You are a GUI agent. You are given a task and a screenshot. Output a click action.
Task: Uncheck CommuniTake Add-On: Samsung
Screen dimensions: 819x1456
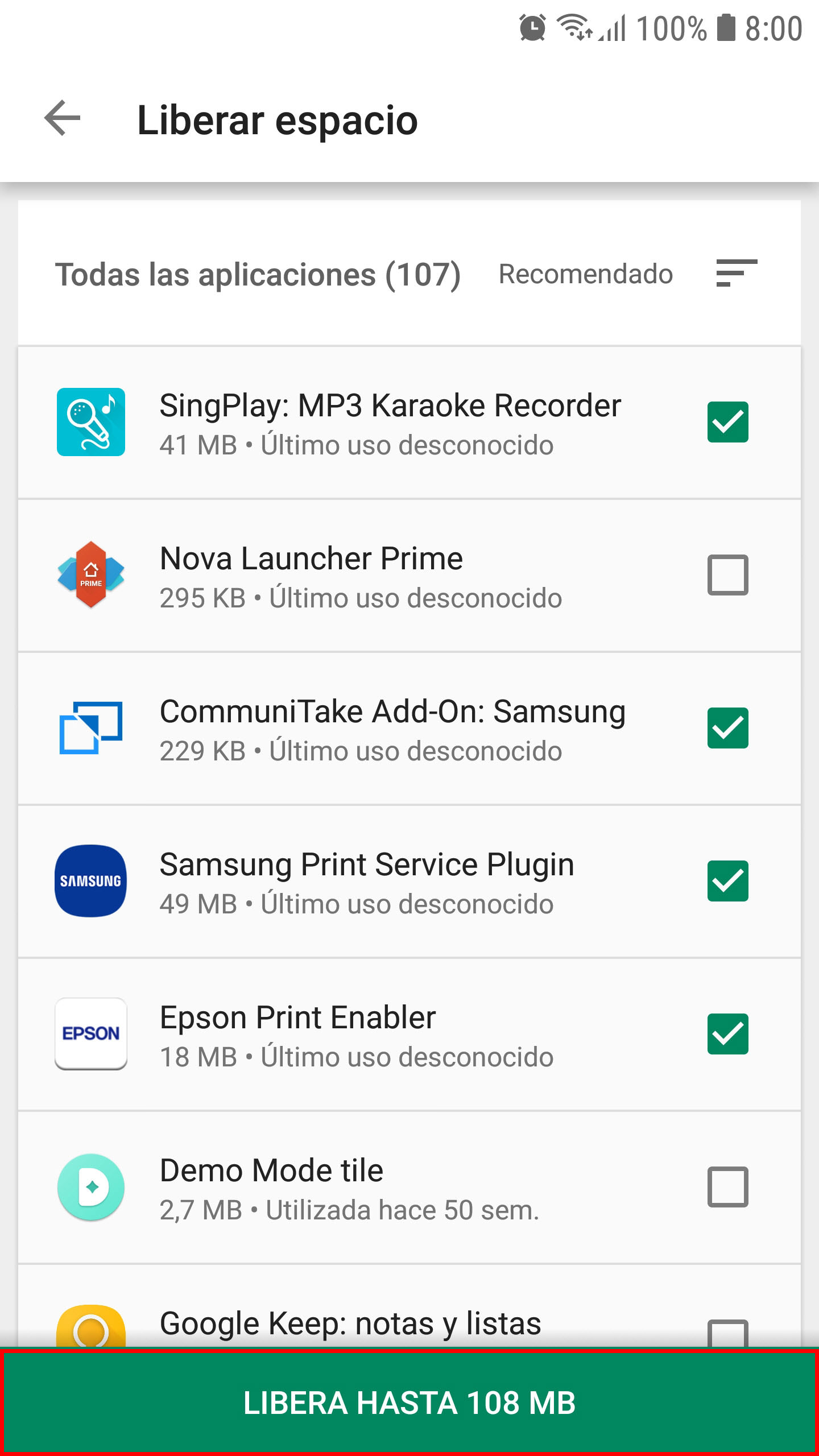727,728
